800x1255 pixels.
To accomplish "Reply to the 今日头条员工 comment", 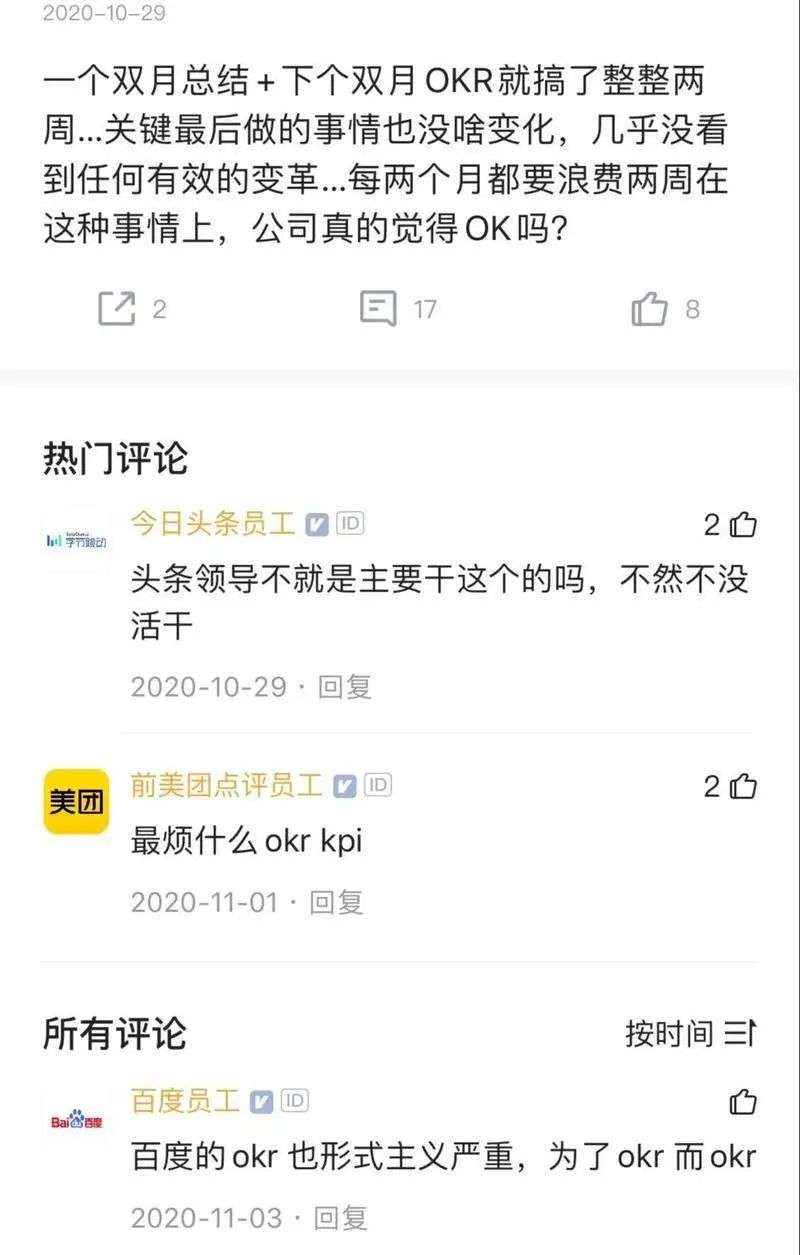I will tap(345, 687).
